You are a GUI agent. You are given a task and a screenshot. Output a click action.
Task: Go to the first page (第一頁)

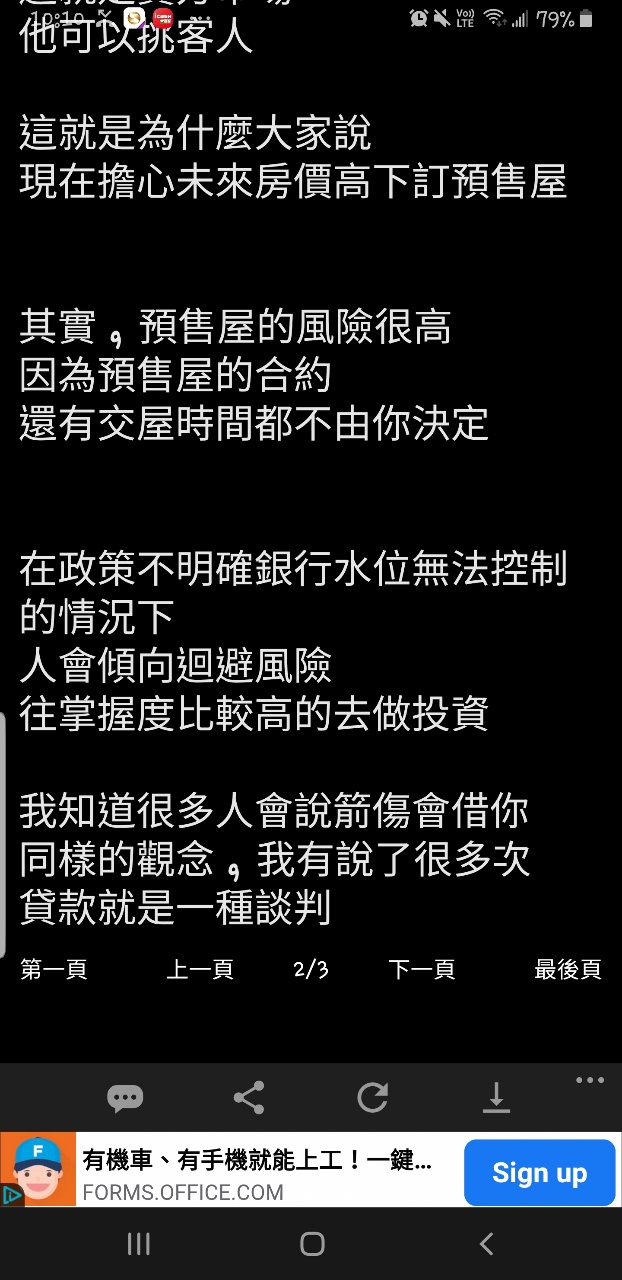pyautogui.click(x=54, y=969)
